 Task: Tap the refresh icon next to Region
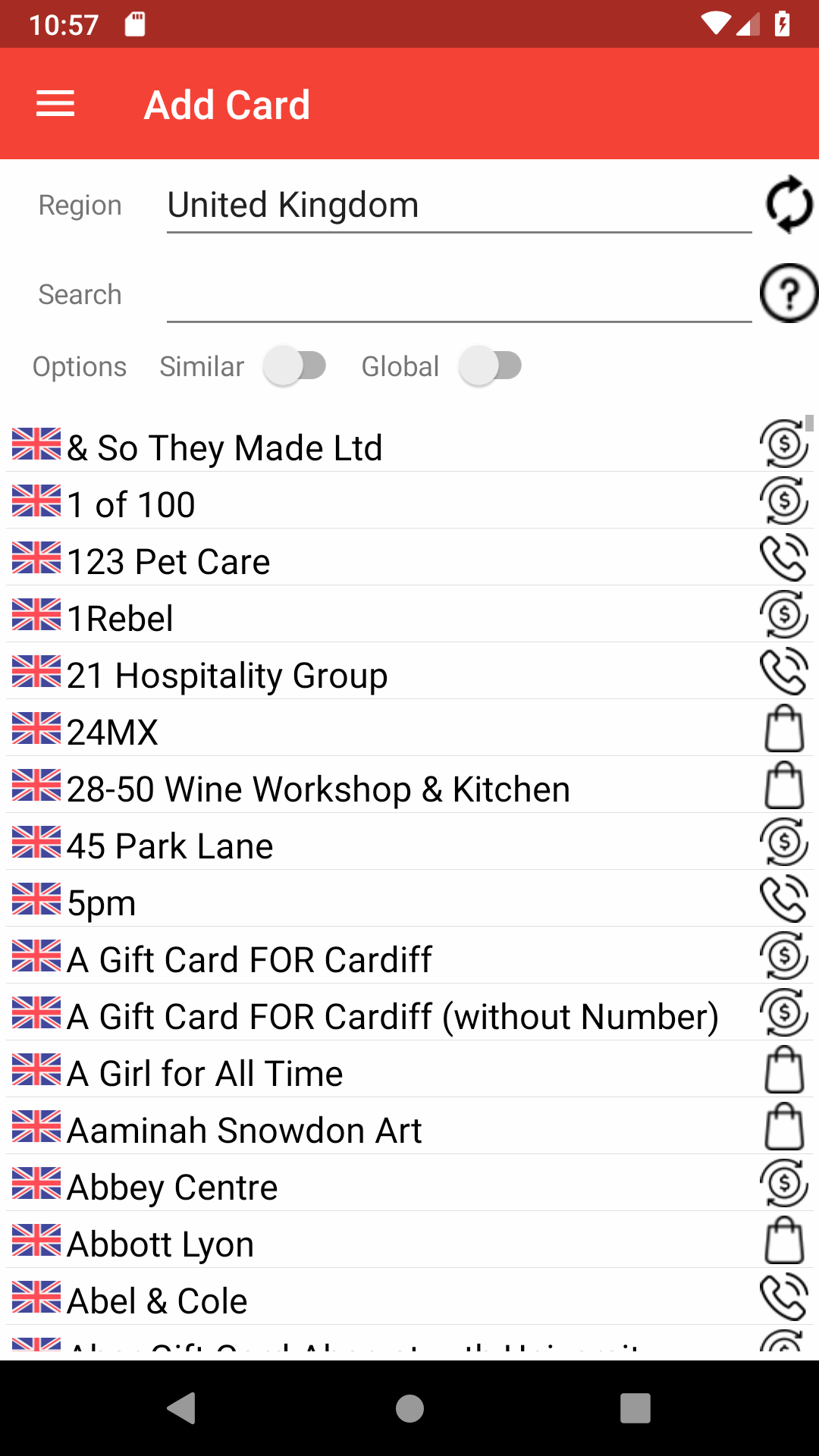tap(789, 205)
